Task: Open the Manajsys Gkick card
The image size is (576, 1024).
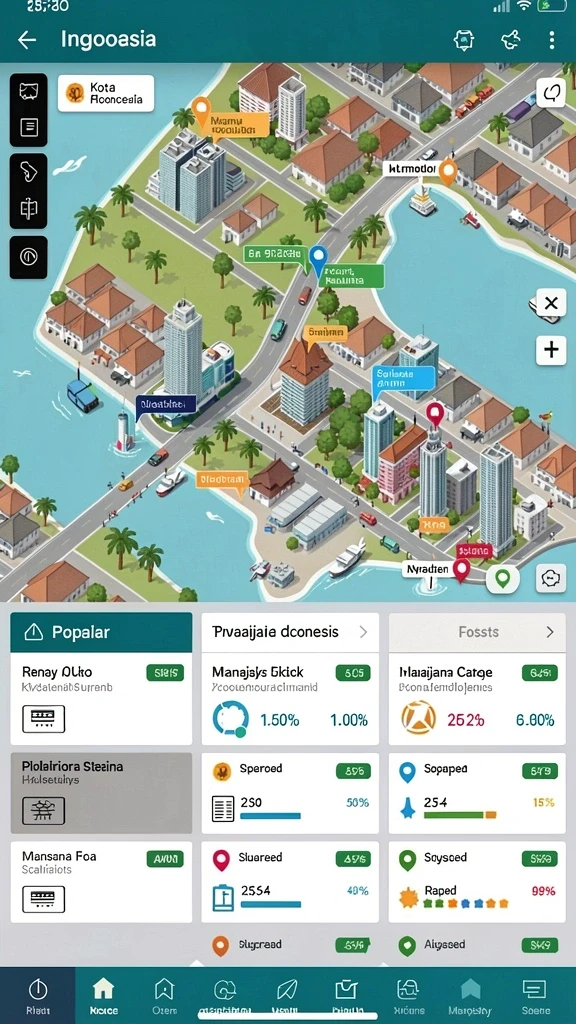Action: 290,699
